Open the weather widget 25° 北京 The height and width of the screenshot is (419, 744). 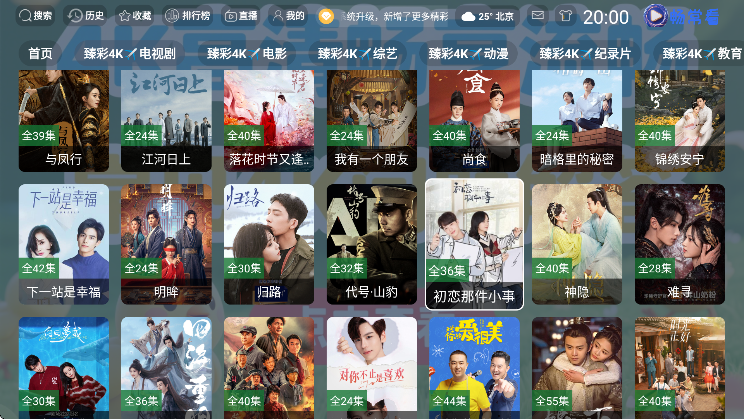click(x=488, y=16)
